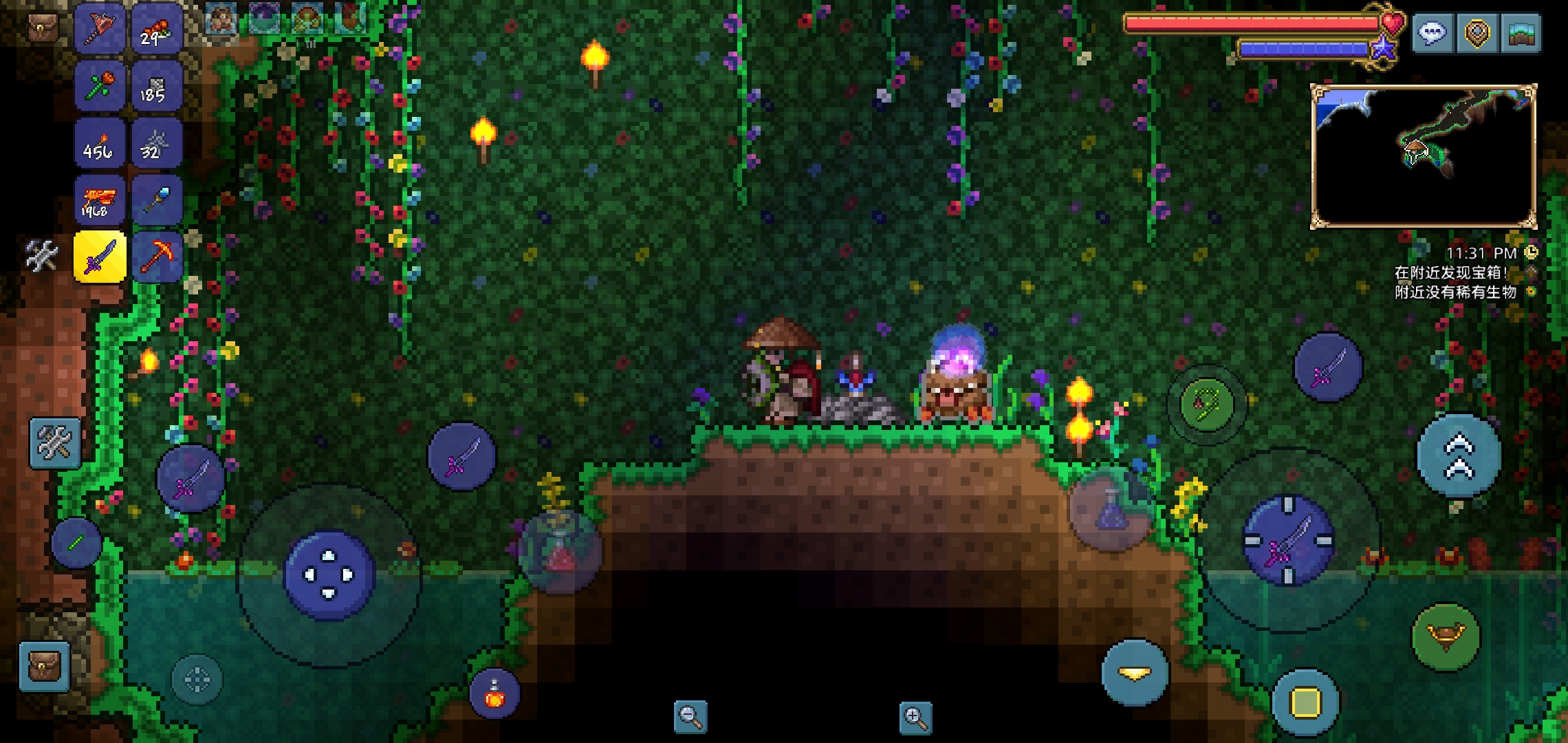The width and height of the screenshot is (1568, 743).
Task: Activate the grappling hook button
Action: [1206, 403]
